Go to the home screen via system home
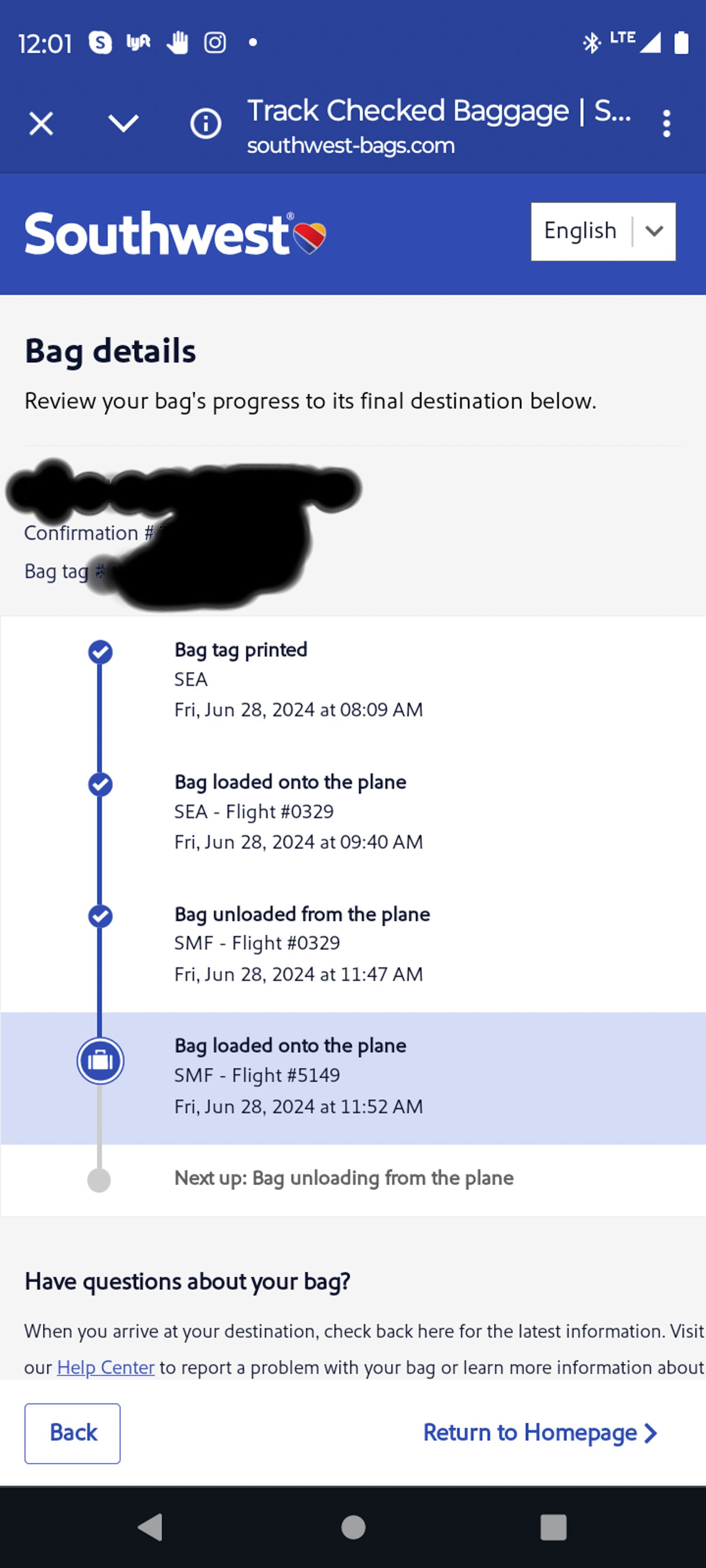Viewport: 706px width, 1568px height. pyautogui.click(x=353, y=1527)
